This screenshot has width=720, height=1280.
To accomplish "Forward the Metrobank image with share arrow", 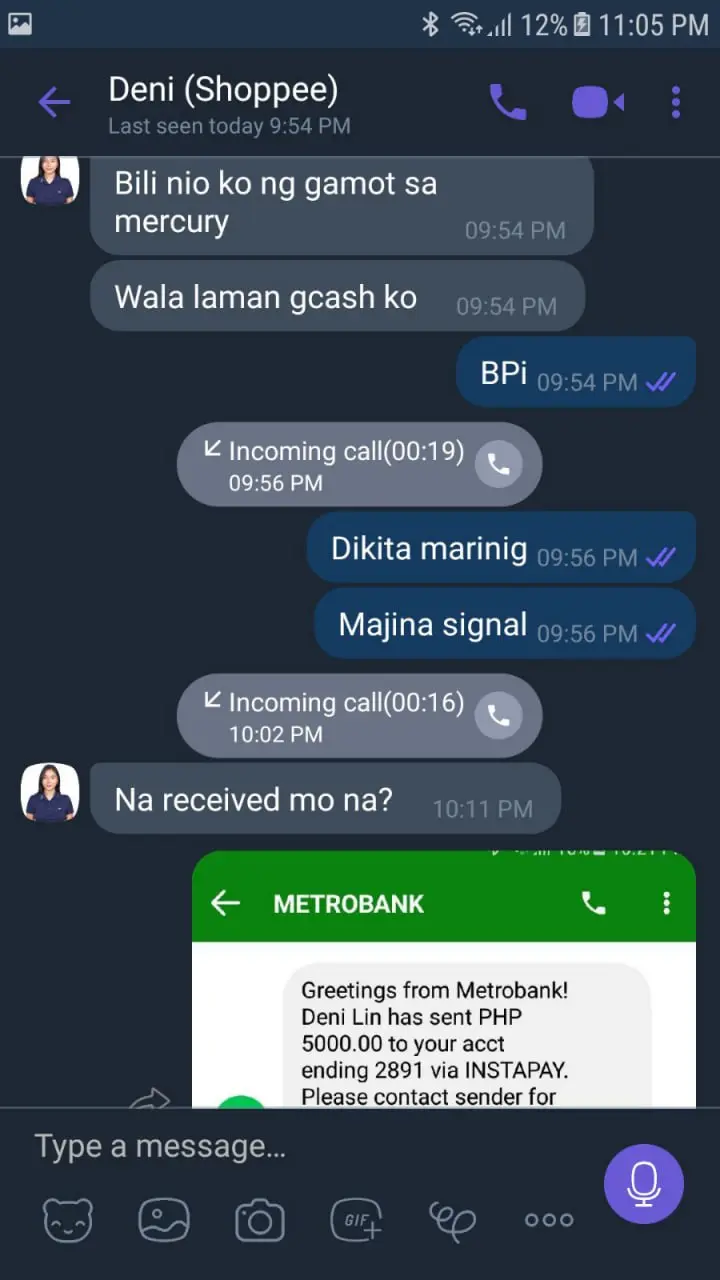I will pos(150,1098).
